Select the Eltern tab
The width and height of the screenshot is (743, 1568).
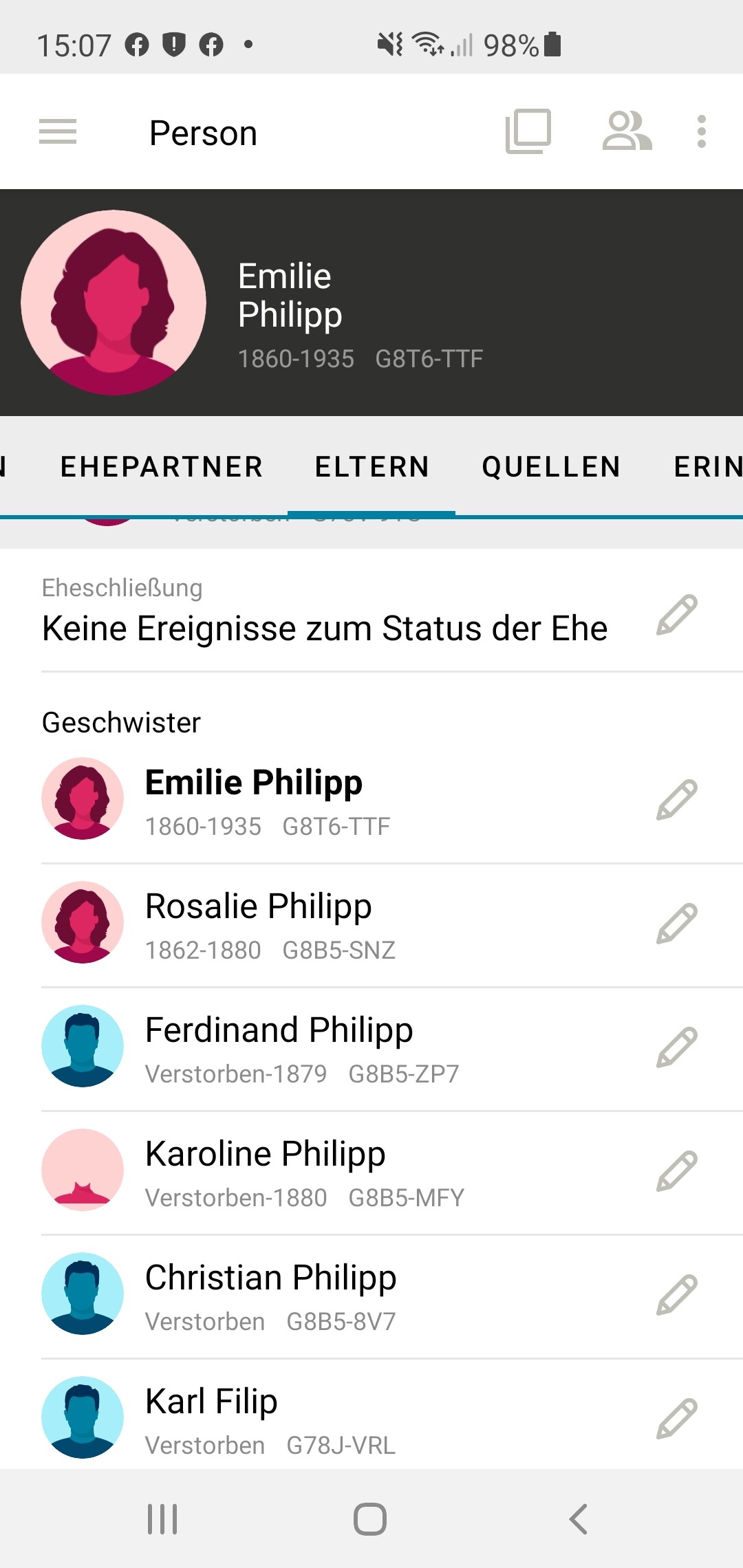371,466
